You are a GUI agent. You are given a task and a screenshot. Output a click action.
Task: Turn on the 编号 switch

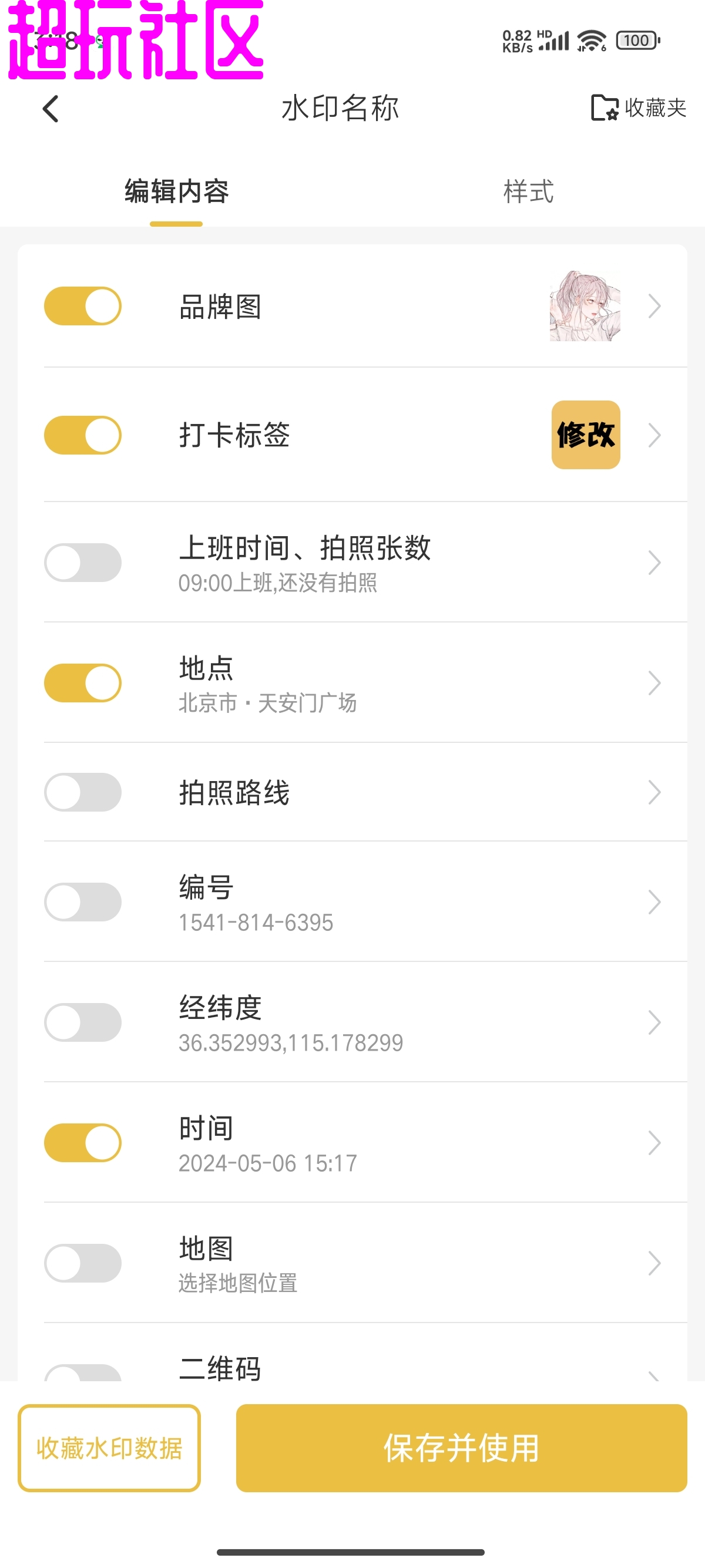(83, 902)
